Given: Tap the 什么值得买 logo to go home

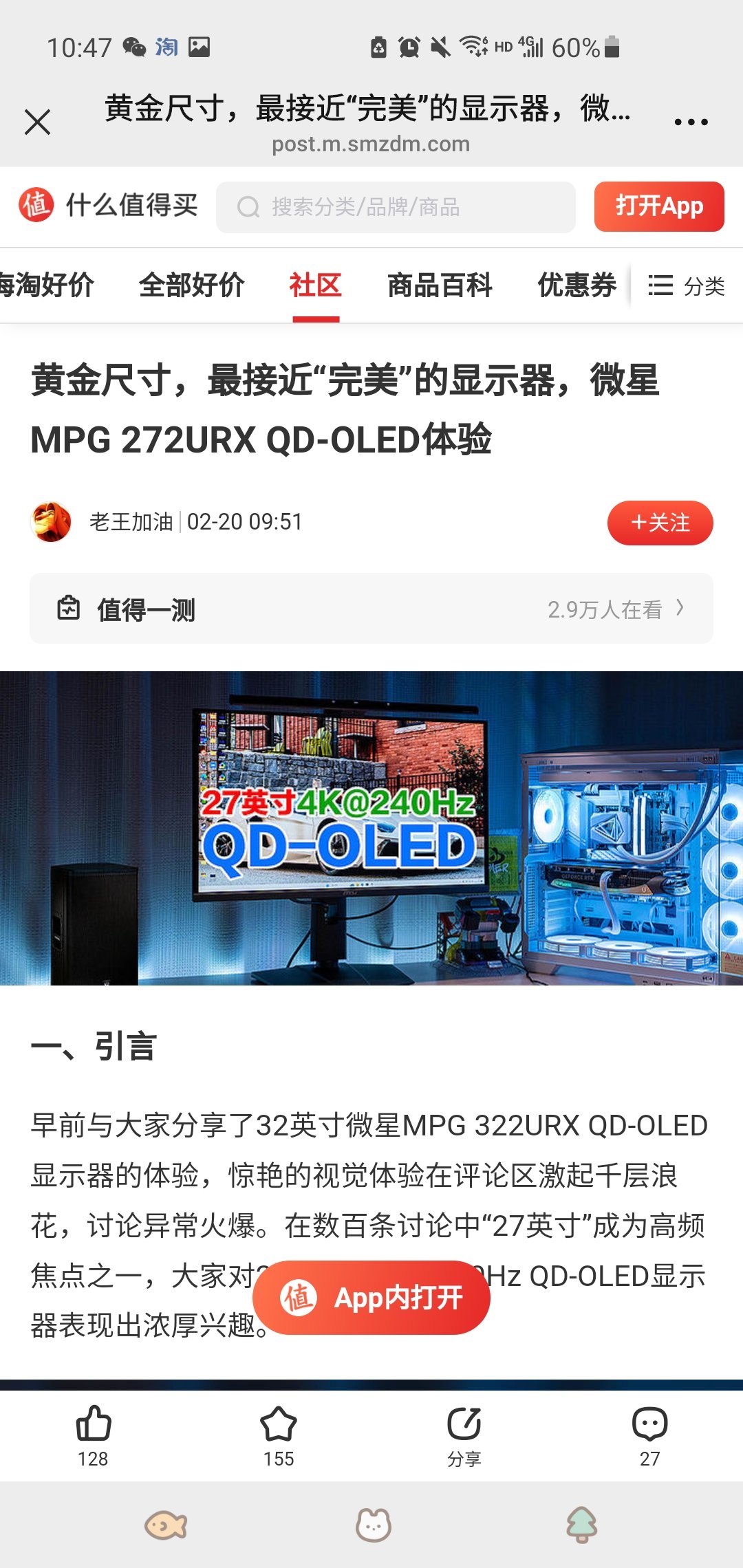Looking at the screenshot, I should [108, 206].
